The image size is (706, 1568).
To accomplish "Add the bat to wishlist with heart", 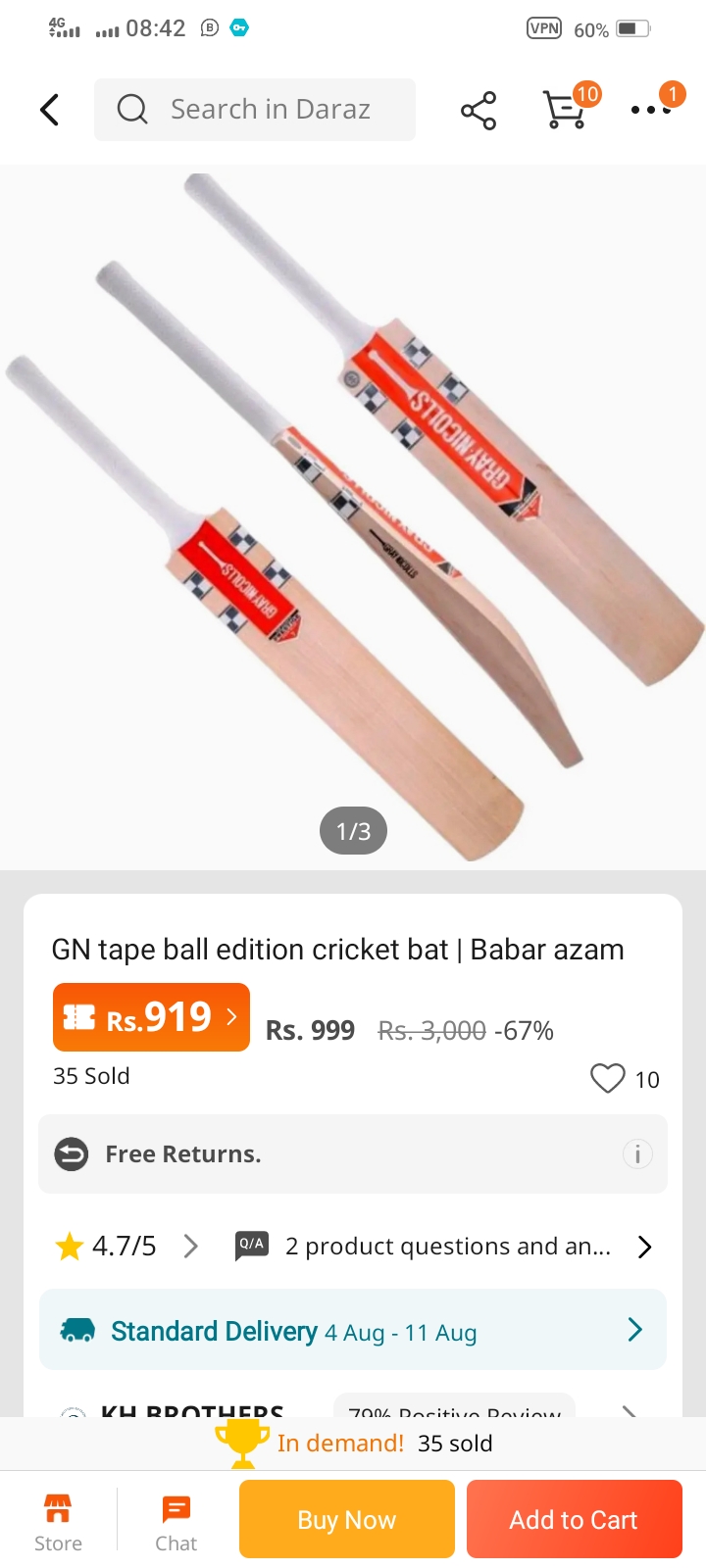I will pyautogui.click(x=608, y=1078).
